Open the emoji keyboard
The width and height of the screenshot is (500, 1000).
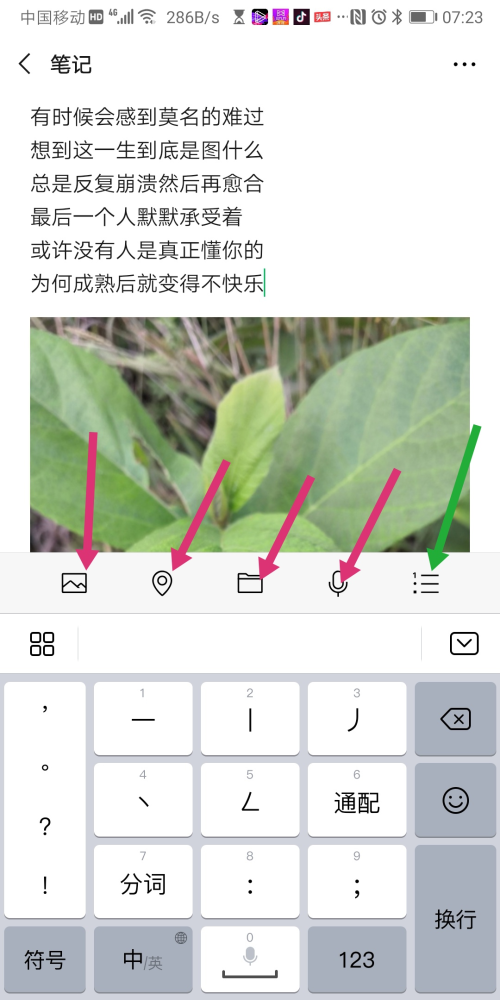tap(455, 800)
